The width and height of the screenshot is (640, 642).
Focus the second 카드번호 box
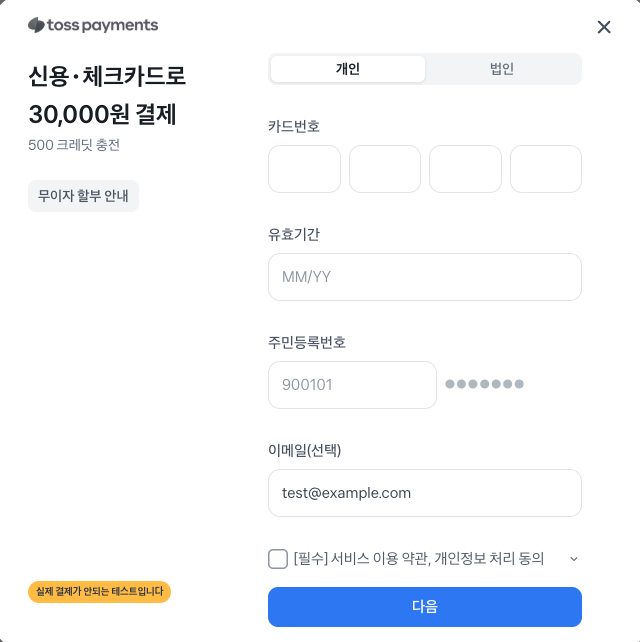coord(385,169)
